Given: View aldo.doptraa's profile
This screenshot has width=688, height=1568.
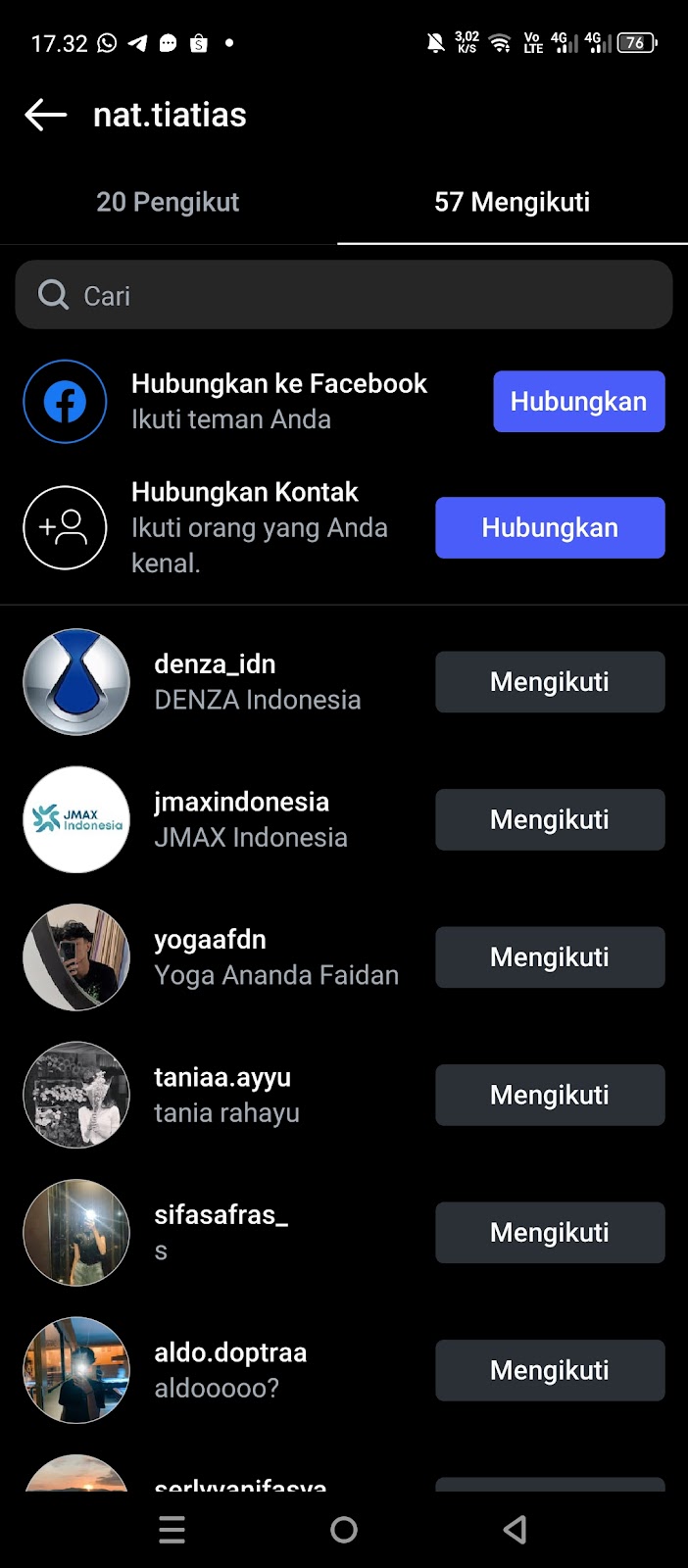Looking at the screenshot, I should [x=230, y=1352].
